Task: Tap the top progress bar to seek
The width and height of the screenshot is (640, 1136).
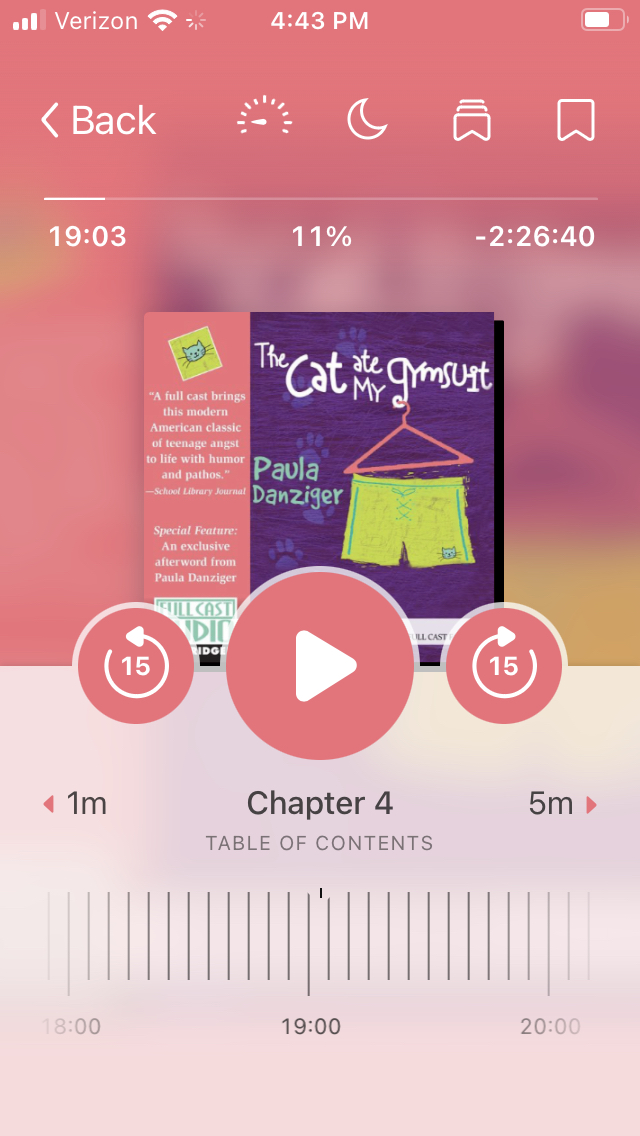Action: coord(320,199)
